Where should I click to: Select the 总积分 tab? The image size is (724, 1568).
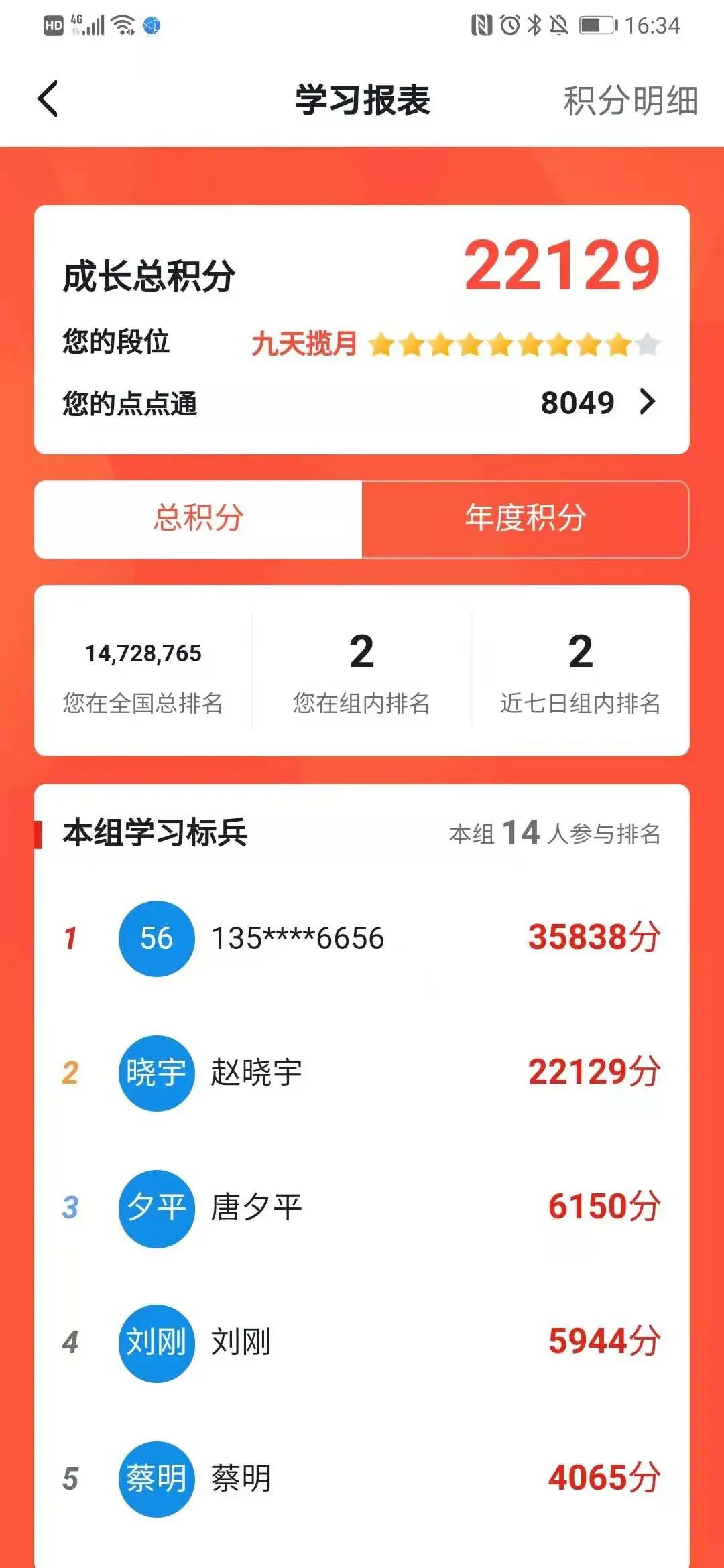click(x=198, y=519)
